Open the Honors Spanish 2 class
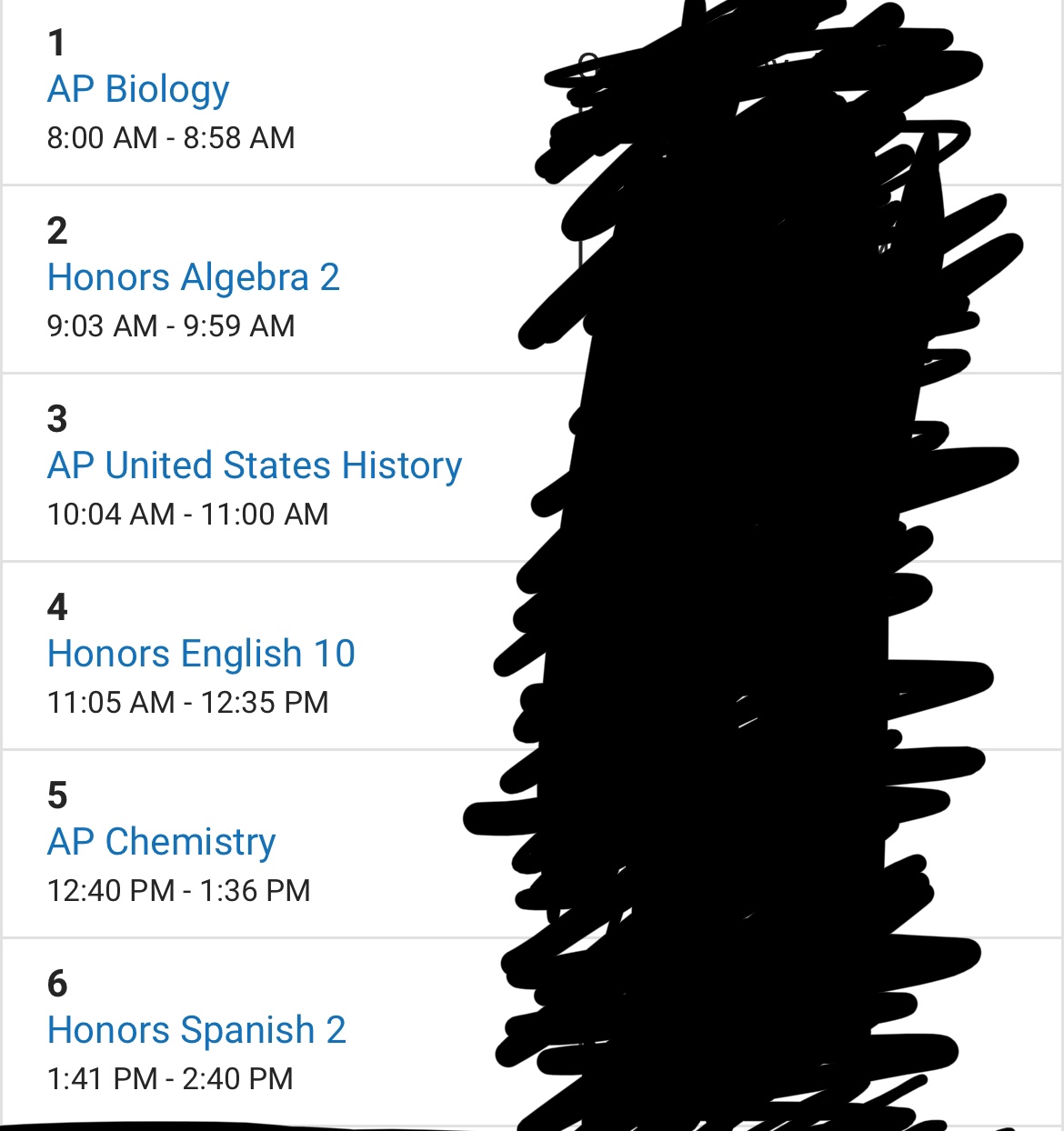 (x=196, y=1030)
